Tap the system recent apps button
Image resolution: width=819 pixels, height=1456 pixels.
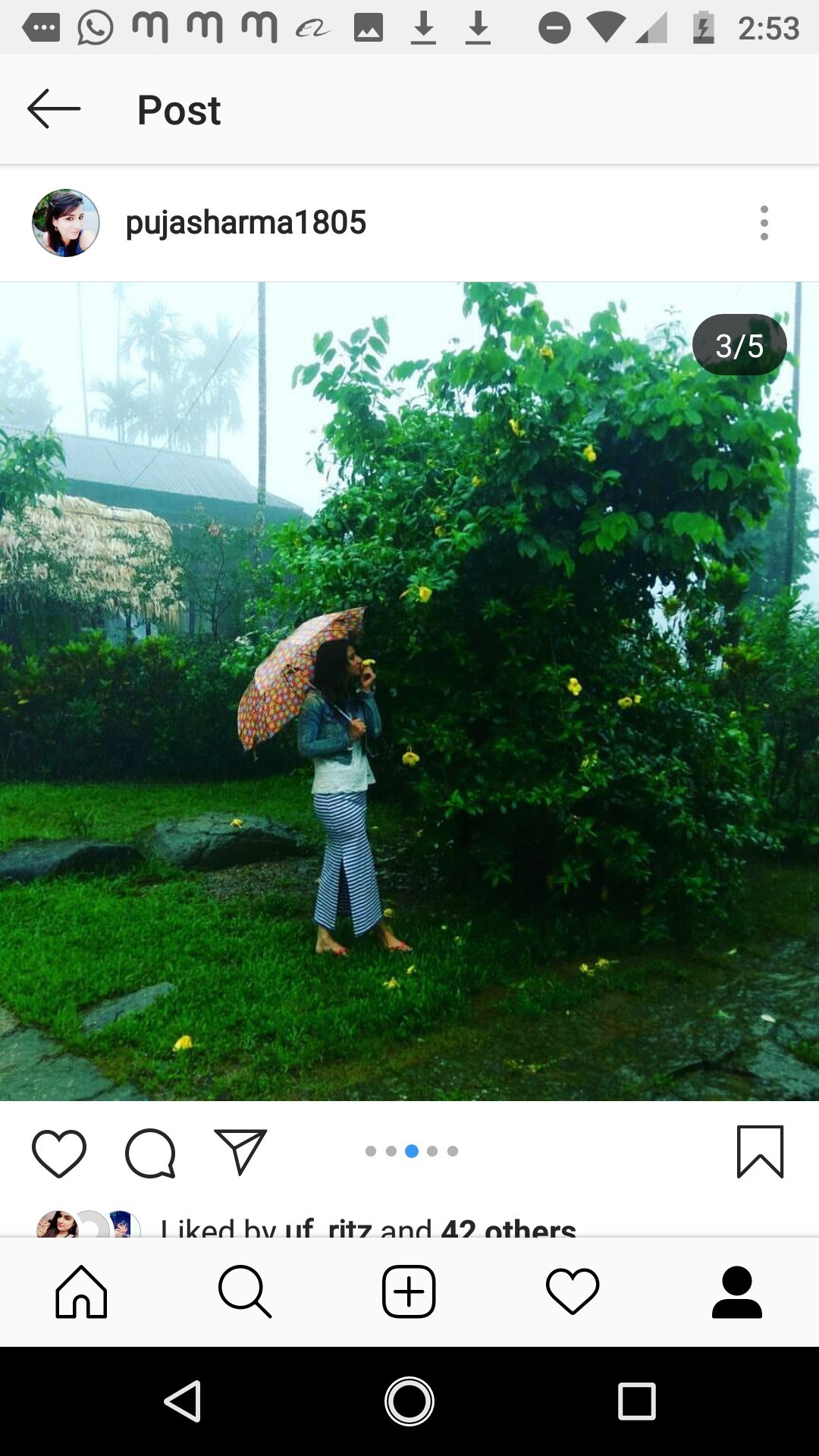pyautogui.click(x=636, y=1401)
